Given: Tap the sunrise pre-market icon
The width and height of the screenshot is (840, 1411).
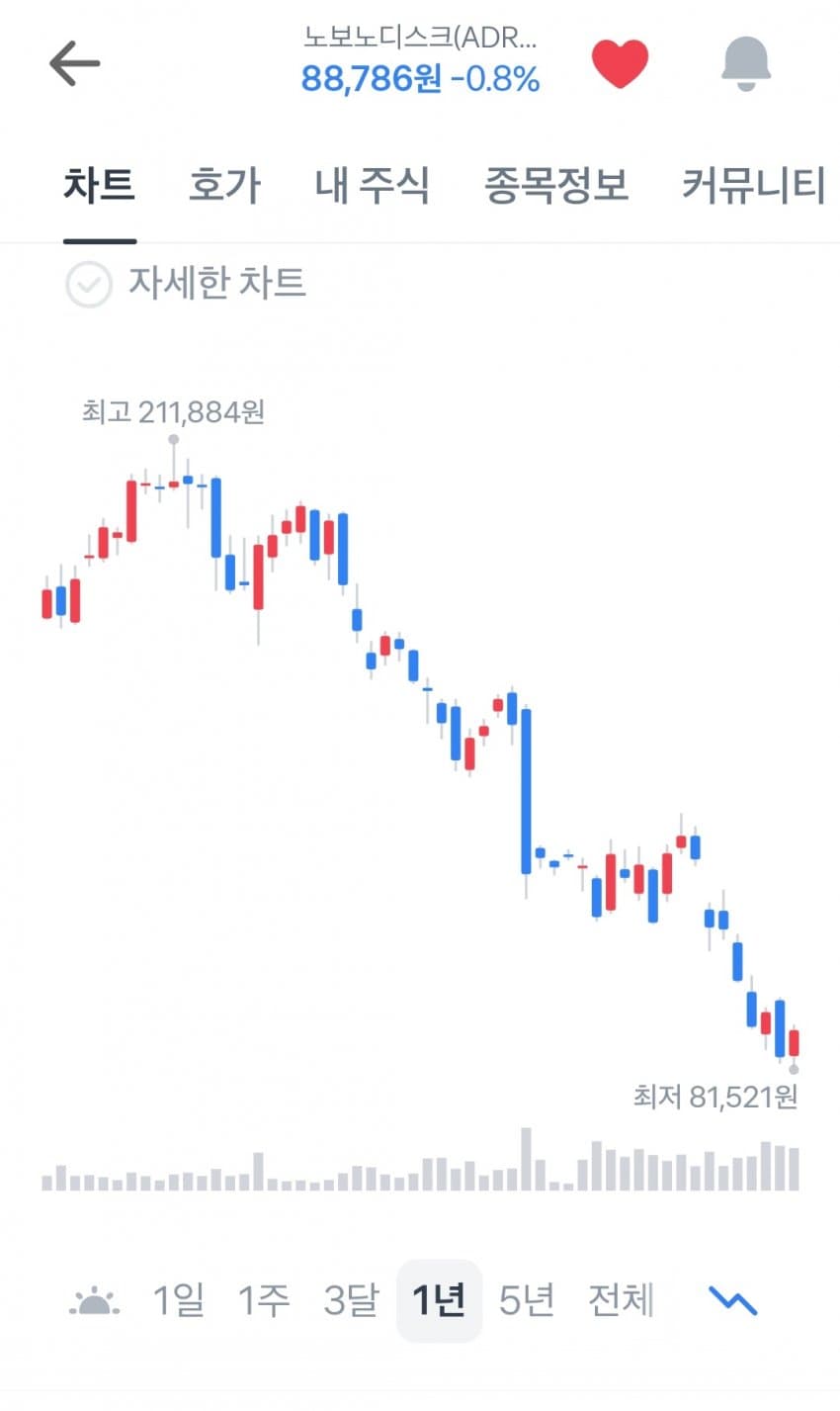Looking at the screenshot, I should pos(95,1302).
